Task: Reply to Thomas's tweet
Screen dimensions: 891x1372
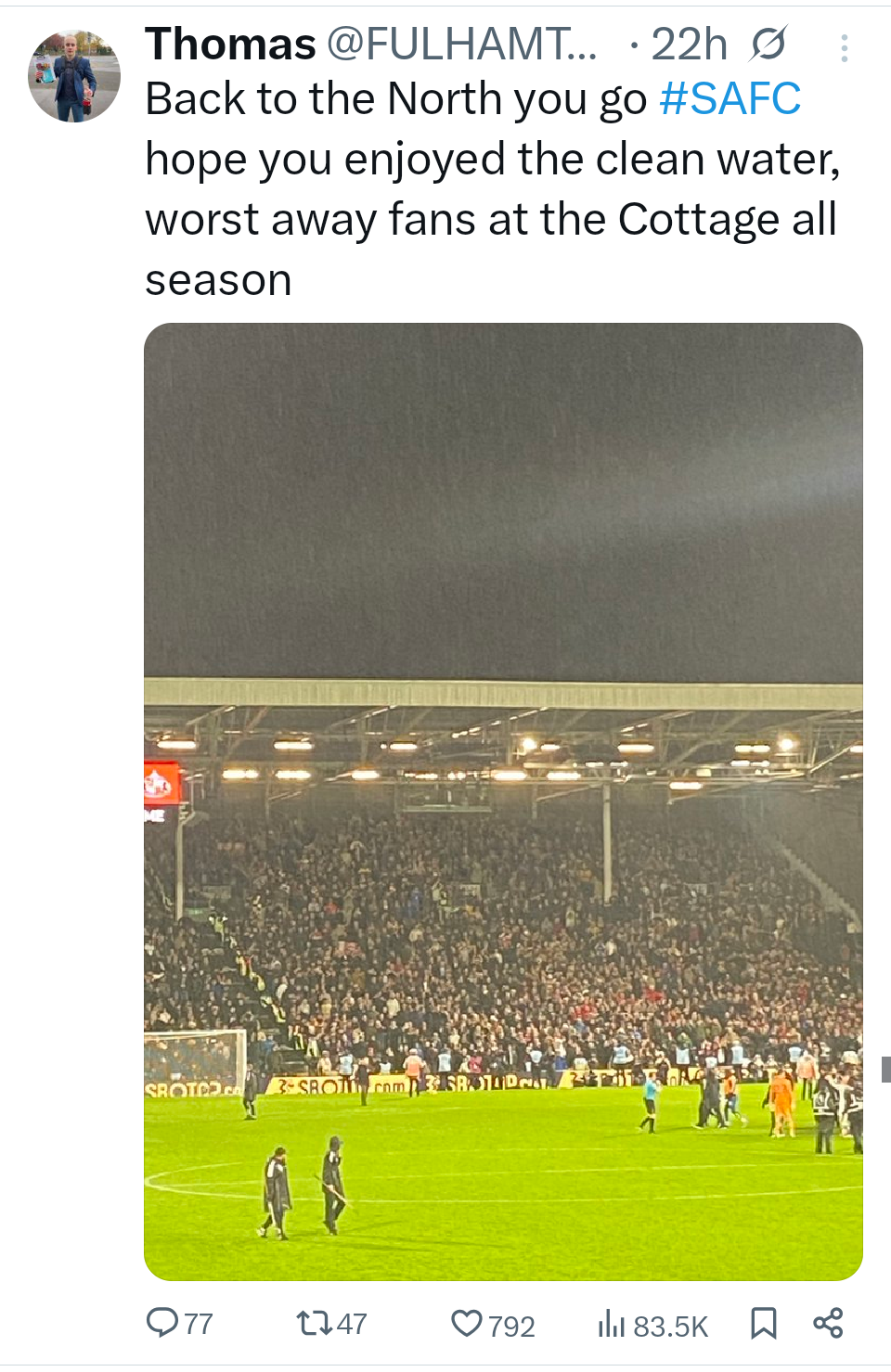Action: click(163, 1323)
